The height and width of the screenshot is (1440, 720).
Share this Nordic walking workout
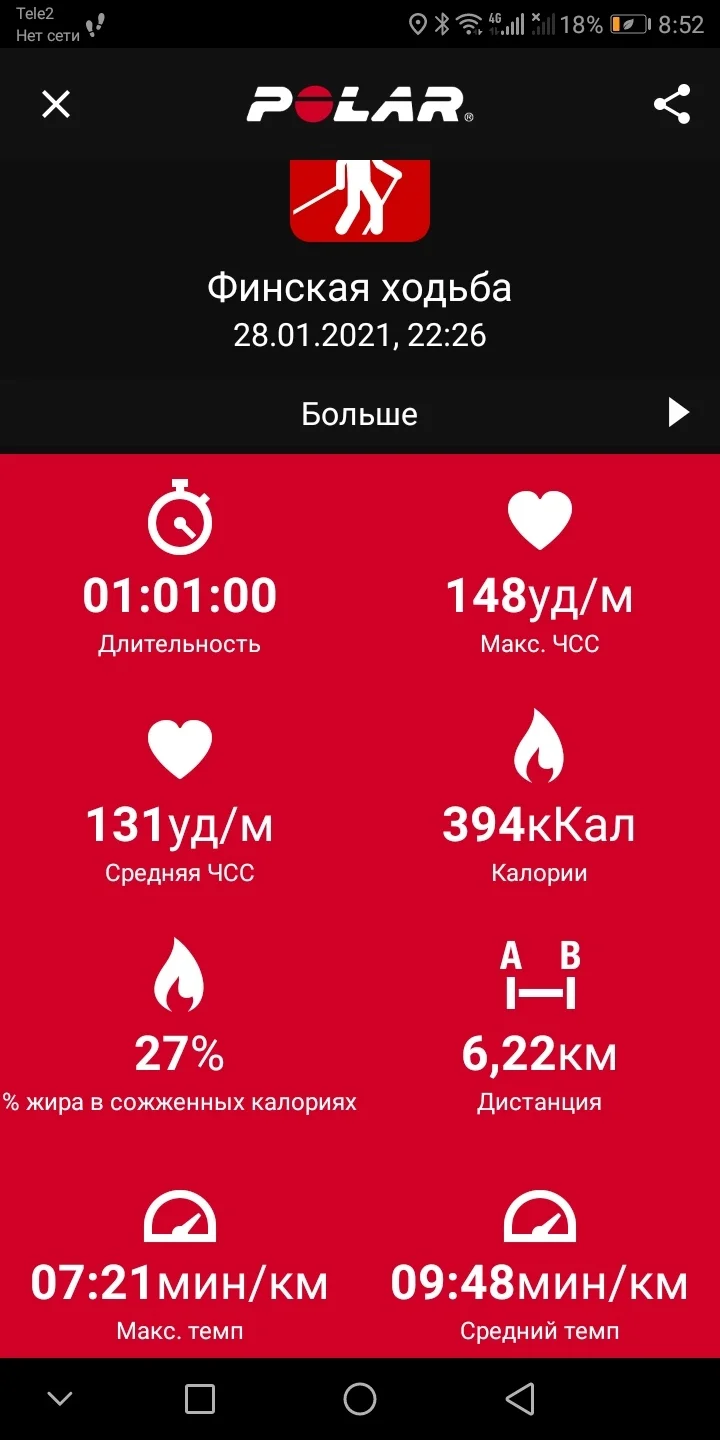[x=672, y=104]
